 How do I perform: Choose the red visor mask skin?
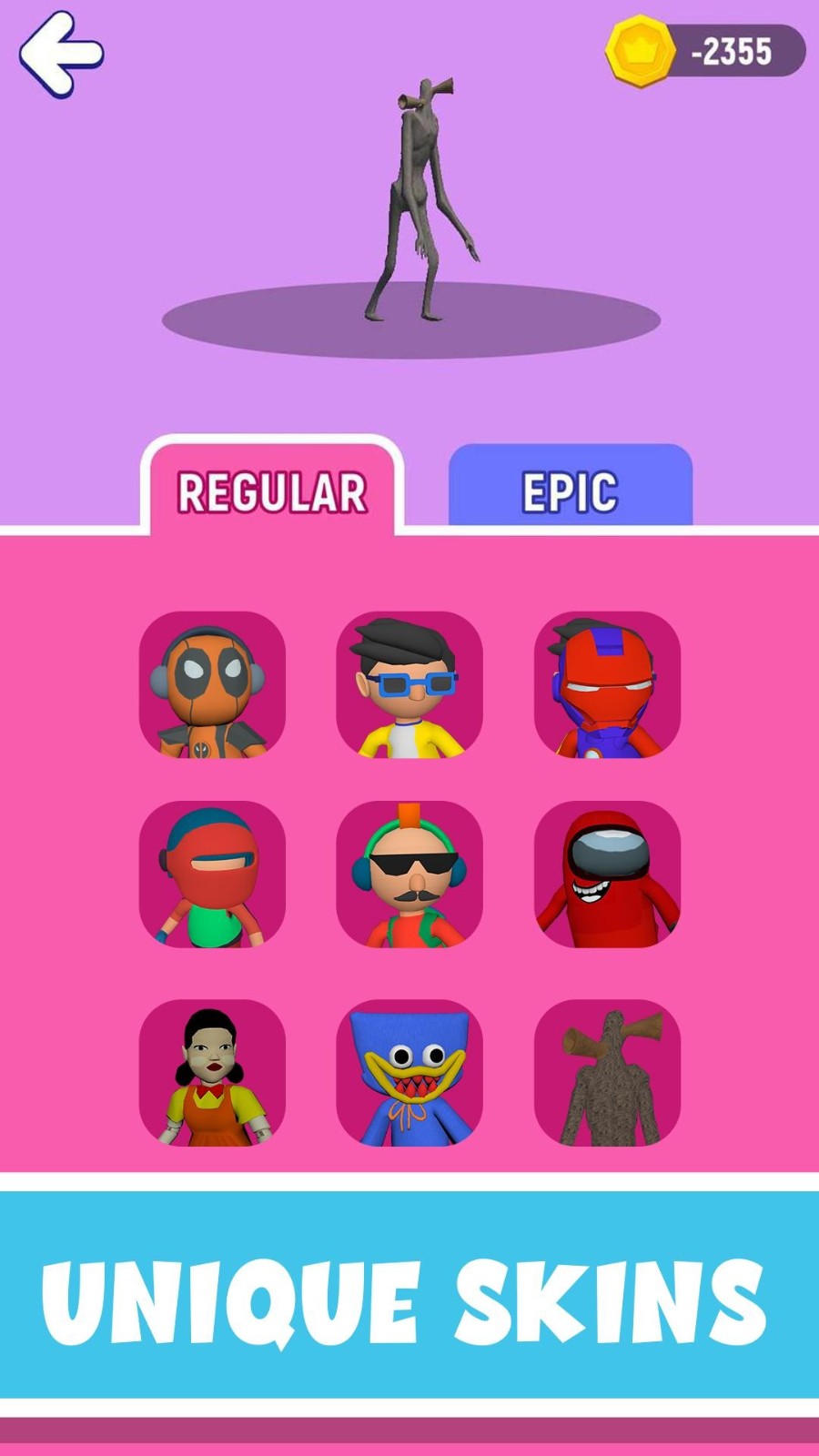[x=212, y=875]
